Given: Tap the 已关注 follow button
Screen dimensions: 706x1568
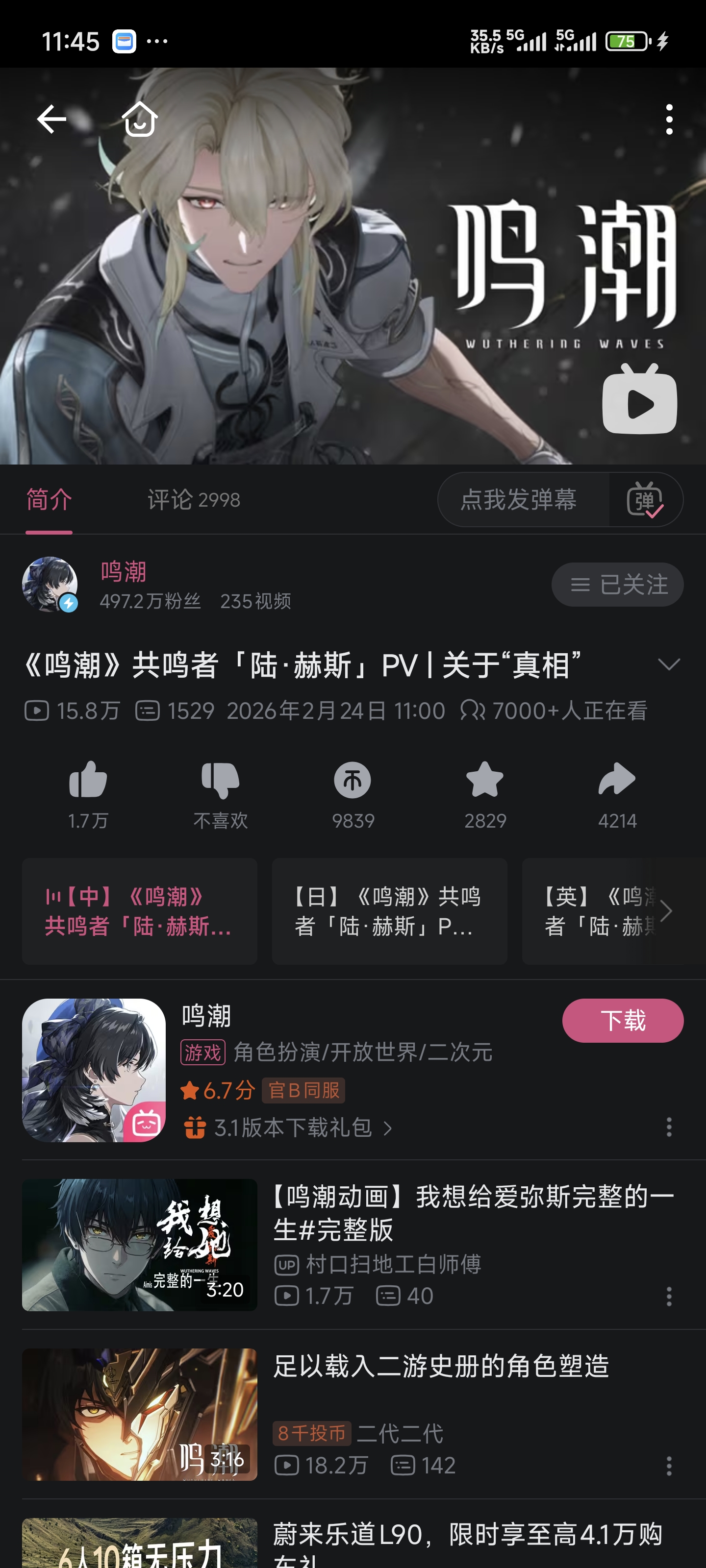Looking at the screenshot, I should (617, 585).
